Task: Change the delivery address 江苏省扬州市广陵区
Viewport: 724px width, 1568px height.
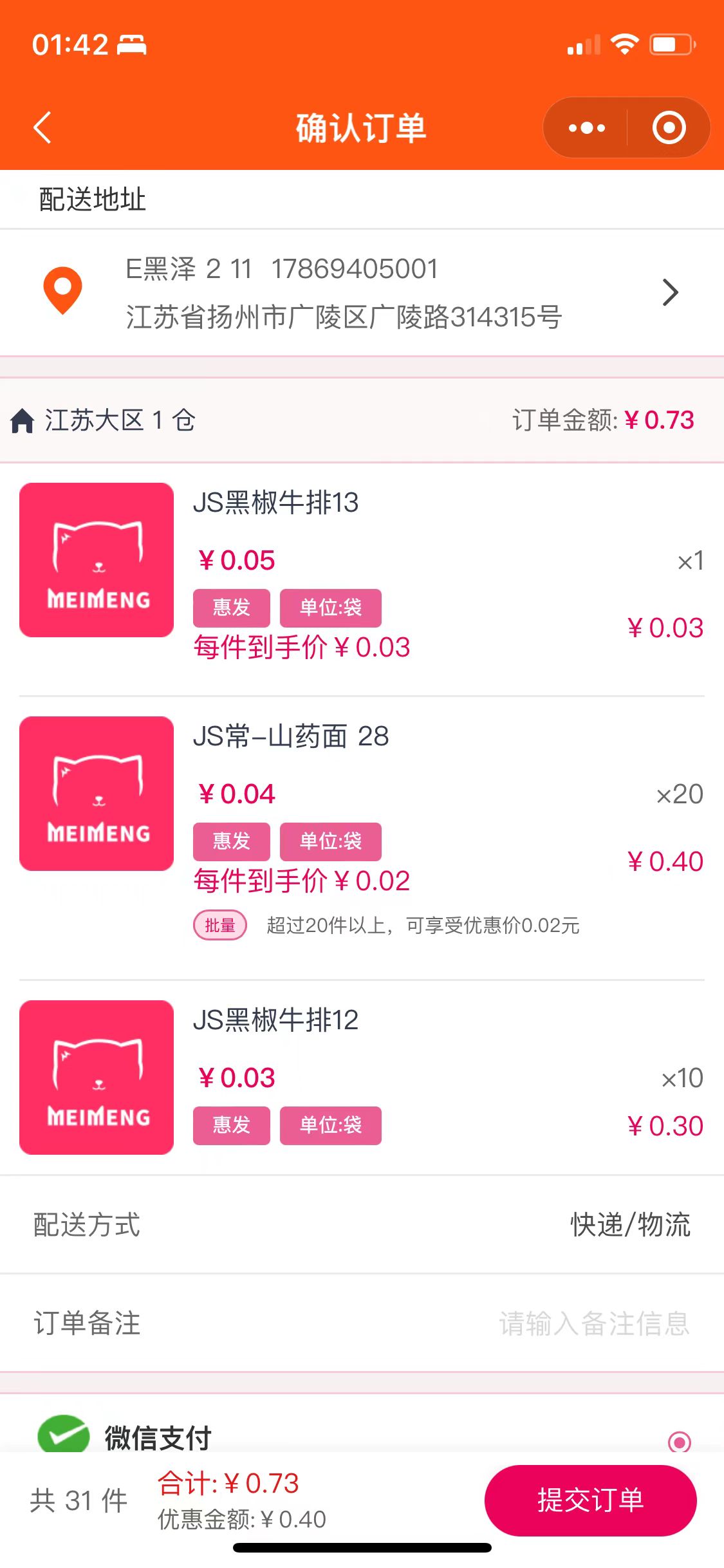Action: [x=360, y=293]
